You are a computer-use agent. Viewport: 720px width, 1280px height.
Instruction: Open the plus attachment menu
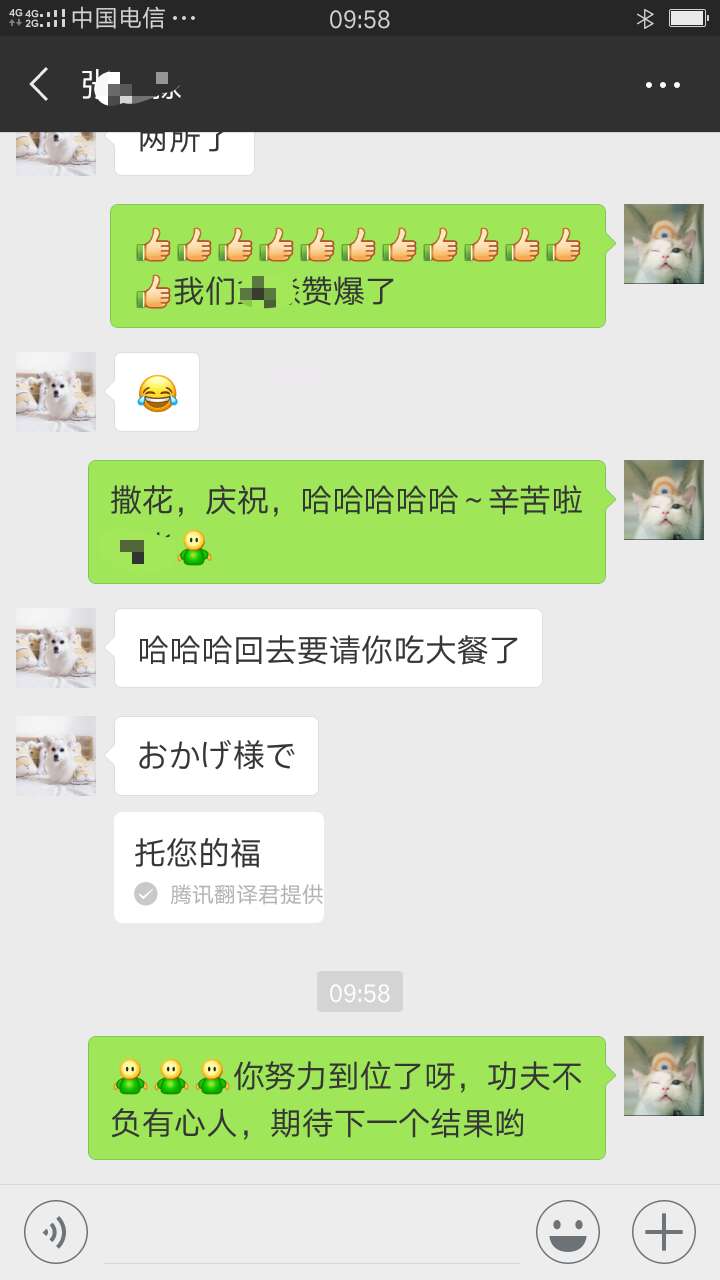pyautogui.click(x=663, y=1232)
